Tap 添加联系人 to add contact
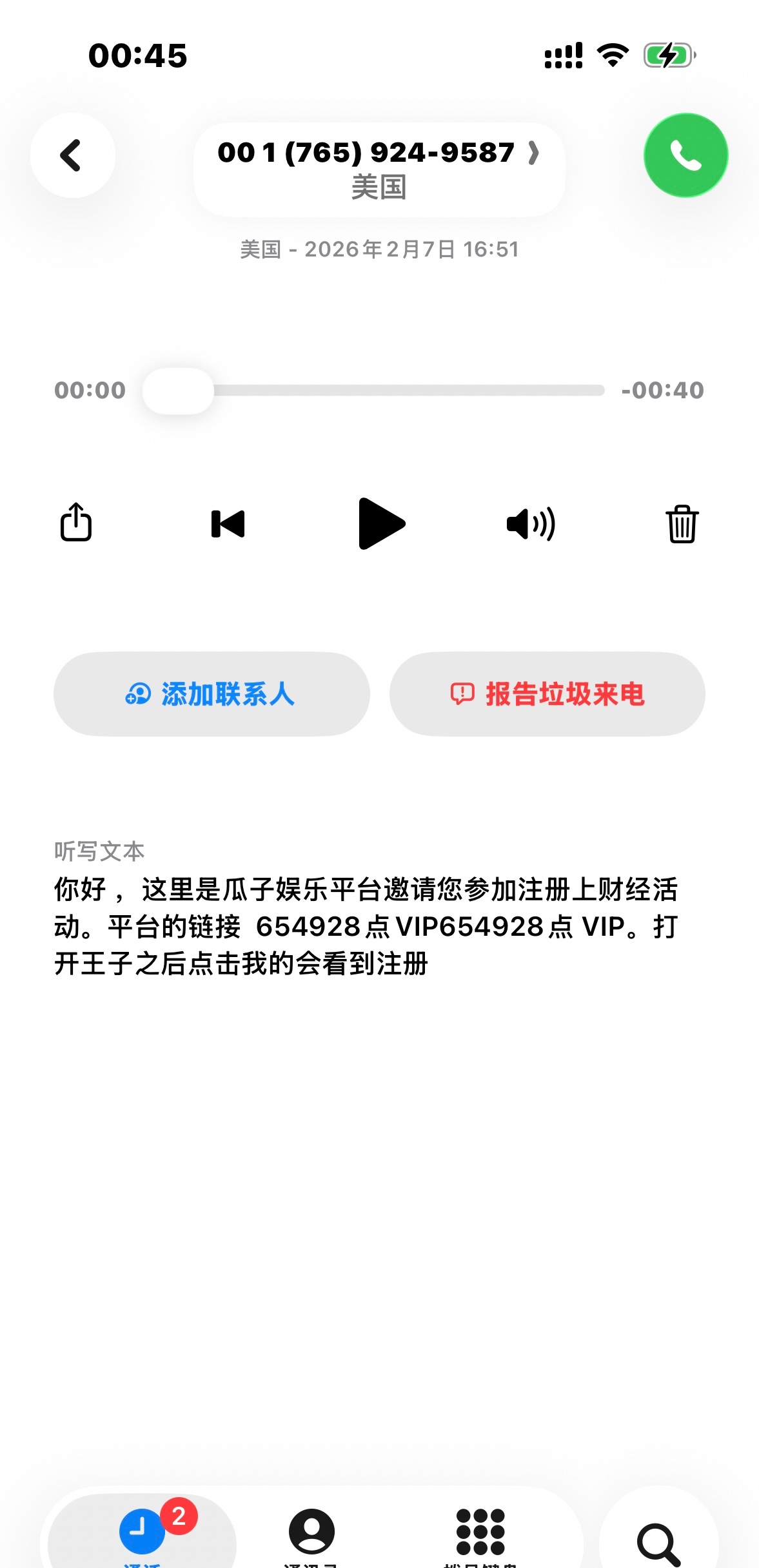The height and width of the screenshot is (1568, 759). 212,694
